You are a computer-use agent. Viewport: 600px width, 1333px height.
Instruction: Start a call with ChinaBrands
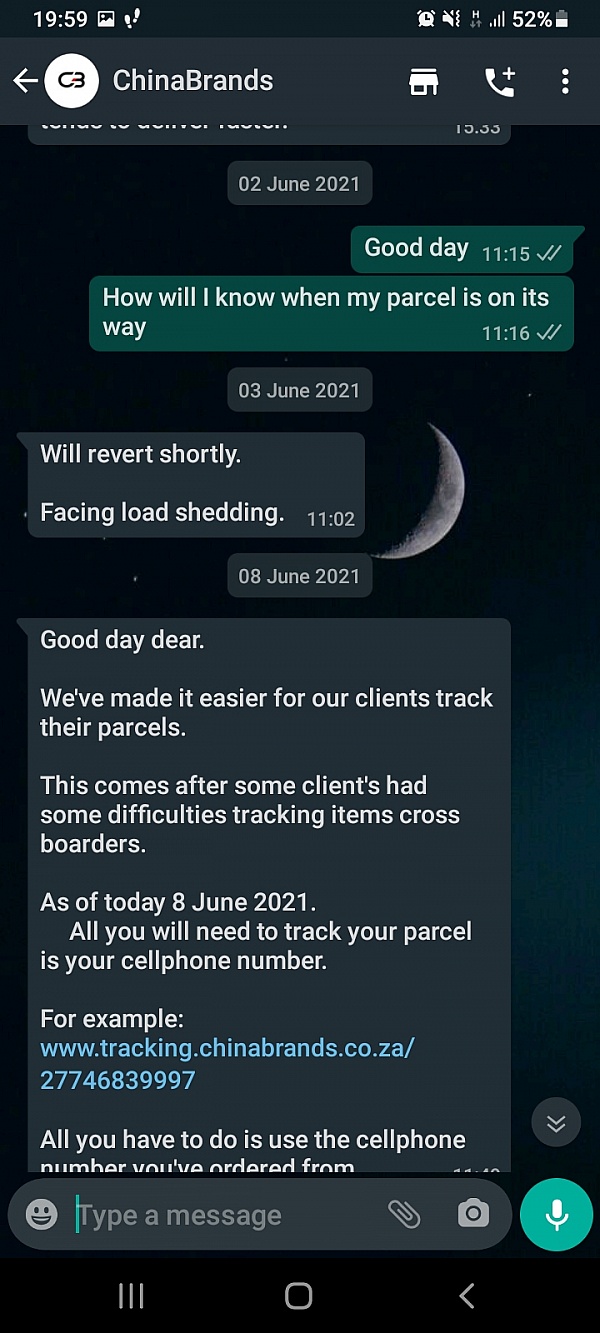point(499,82)
